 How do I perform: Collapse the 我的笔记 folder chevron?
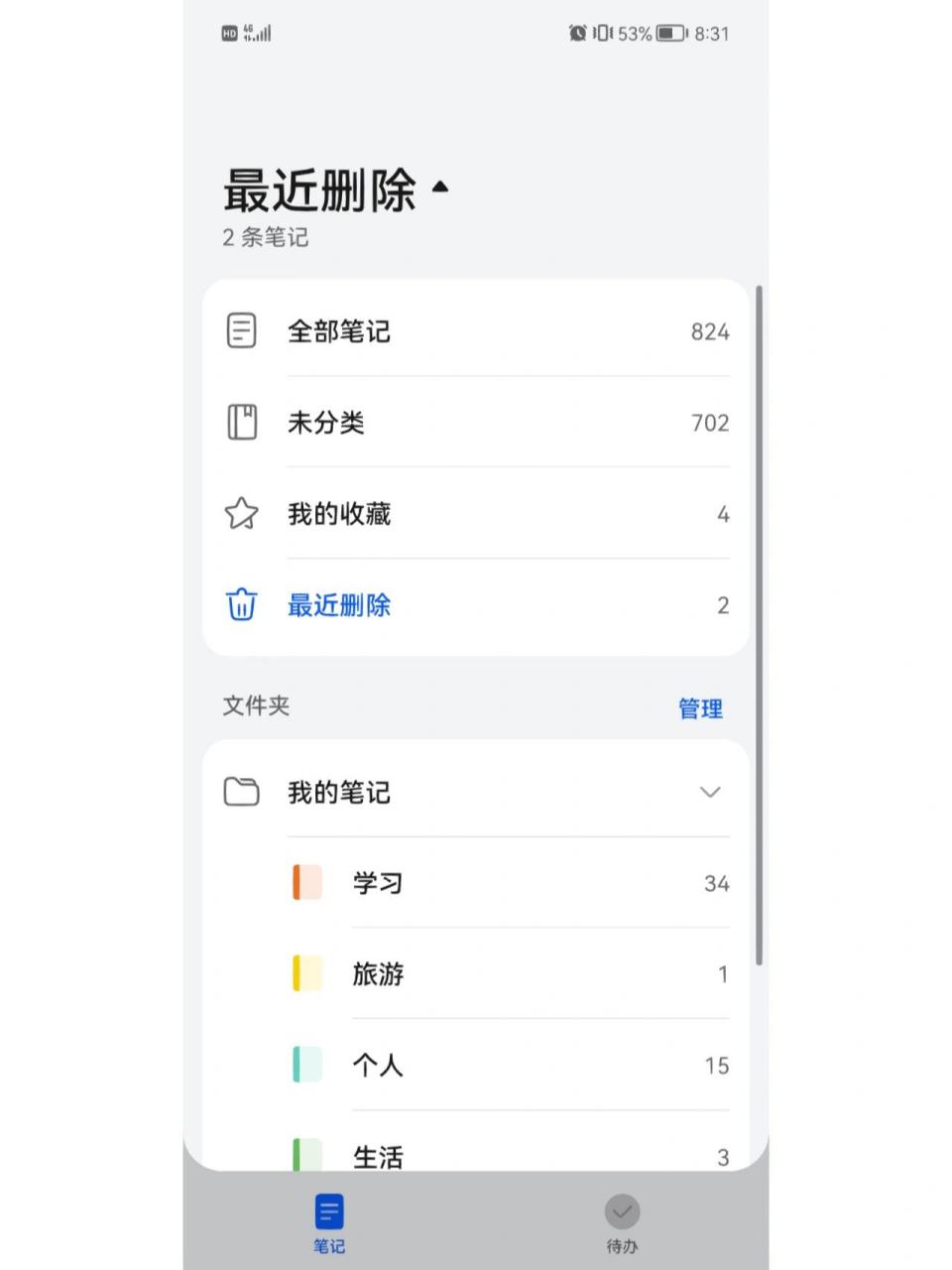710,793
